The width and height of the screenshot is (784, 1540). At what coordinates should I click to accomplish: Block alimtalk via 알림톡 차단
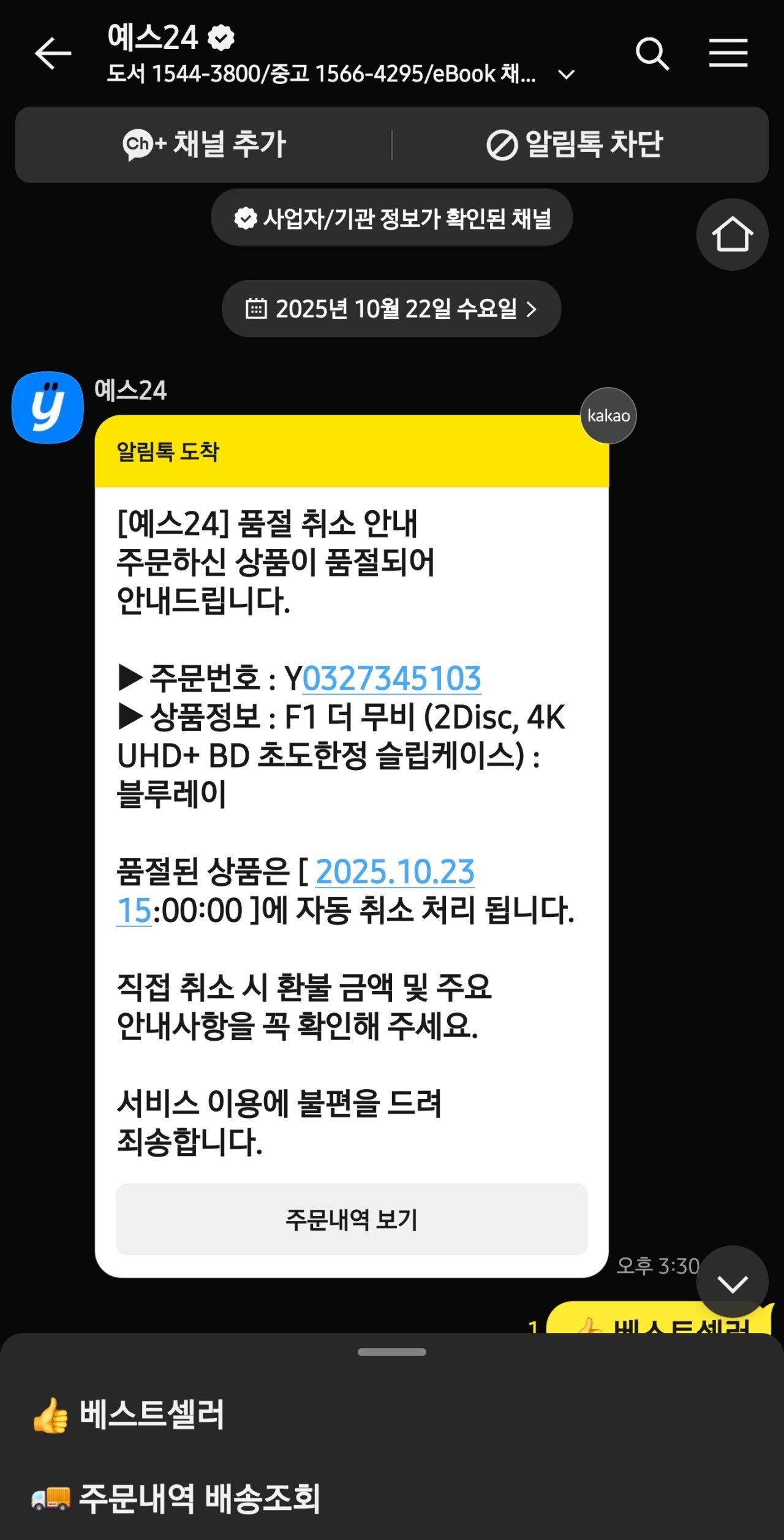tap(575, 145)
